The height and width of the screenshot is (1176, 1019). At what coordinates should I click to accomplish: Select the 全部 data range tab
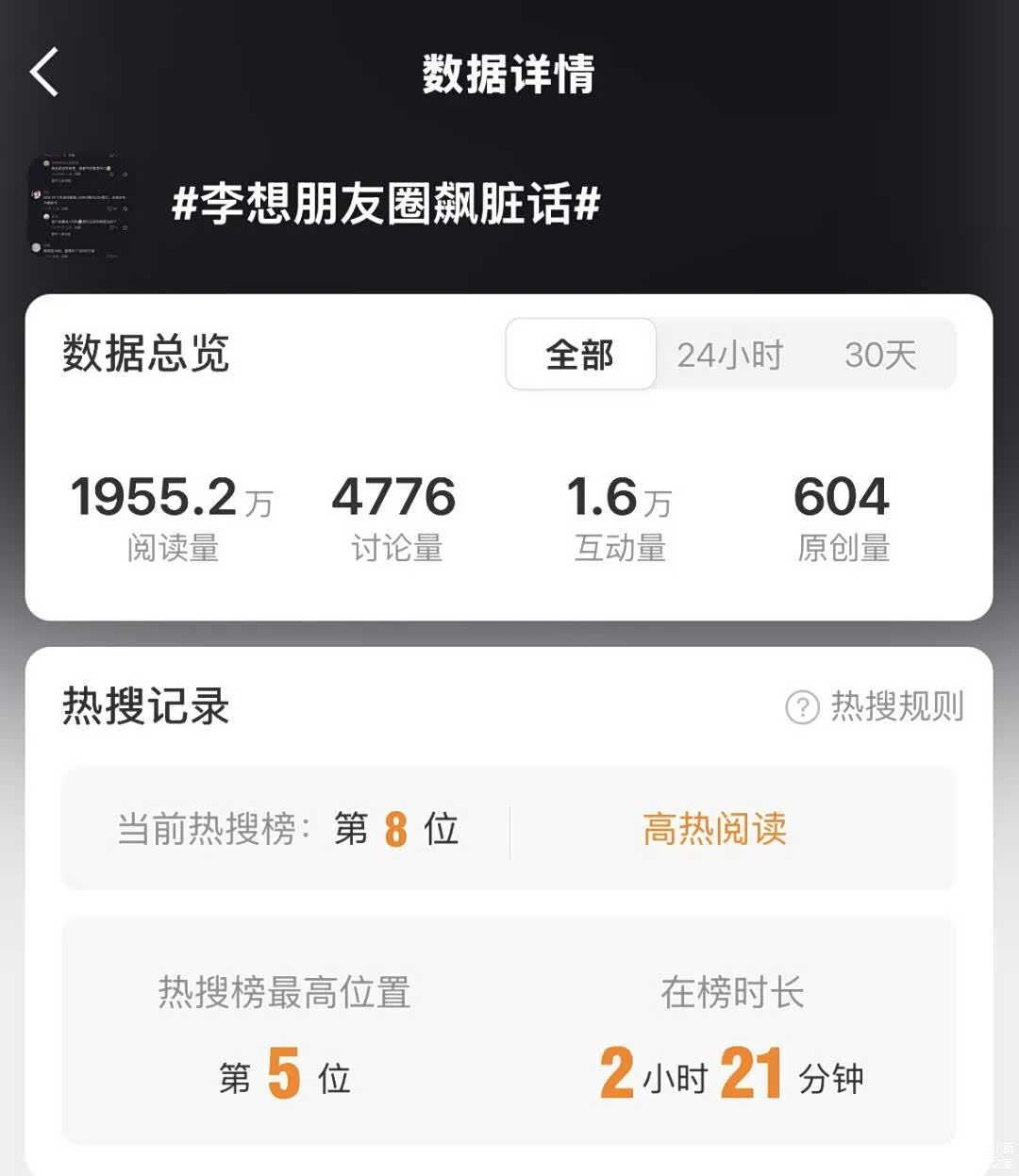[580, 355]
